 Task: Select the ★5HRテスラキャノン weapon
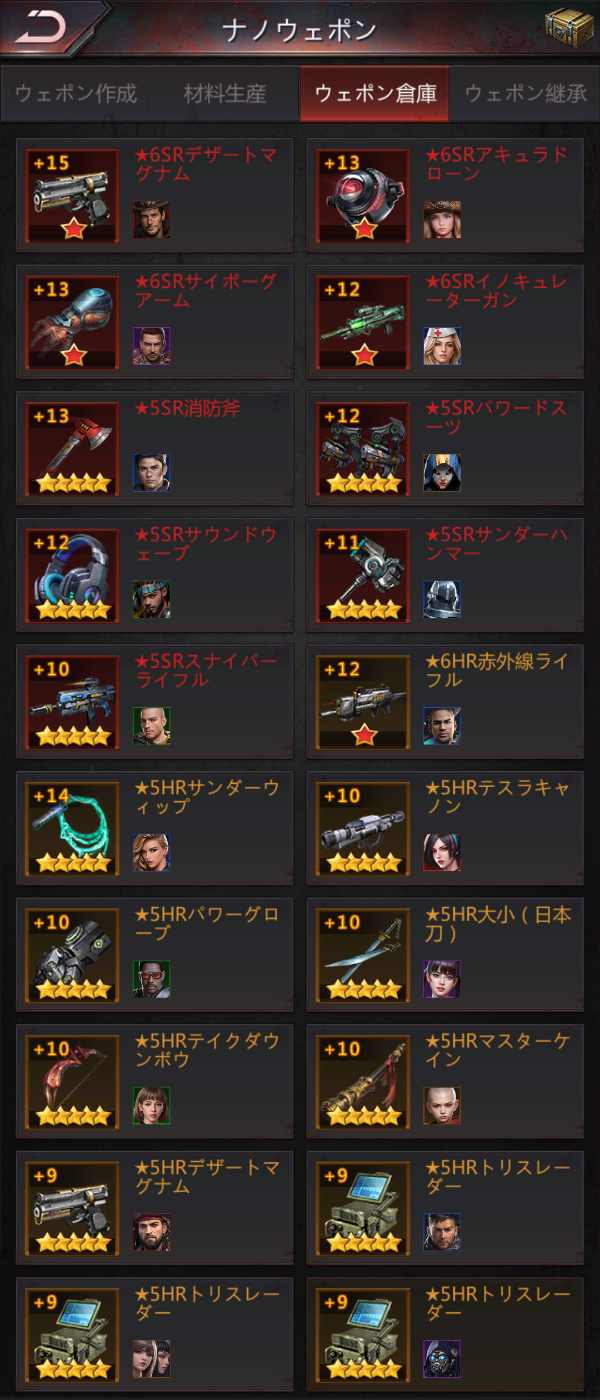[x=445, y=828]
